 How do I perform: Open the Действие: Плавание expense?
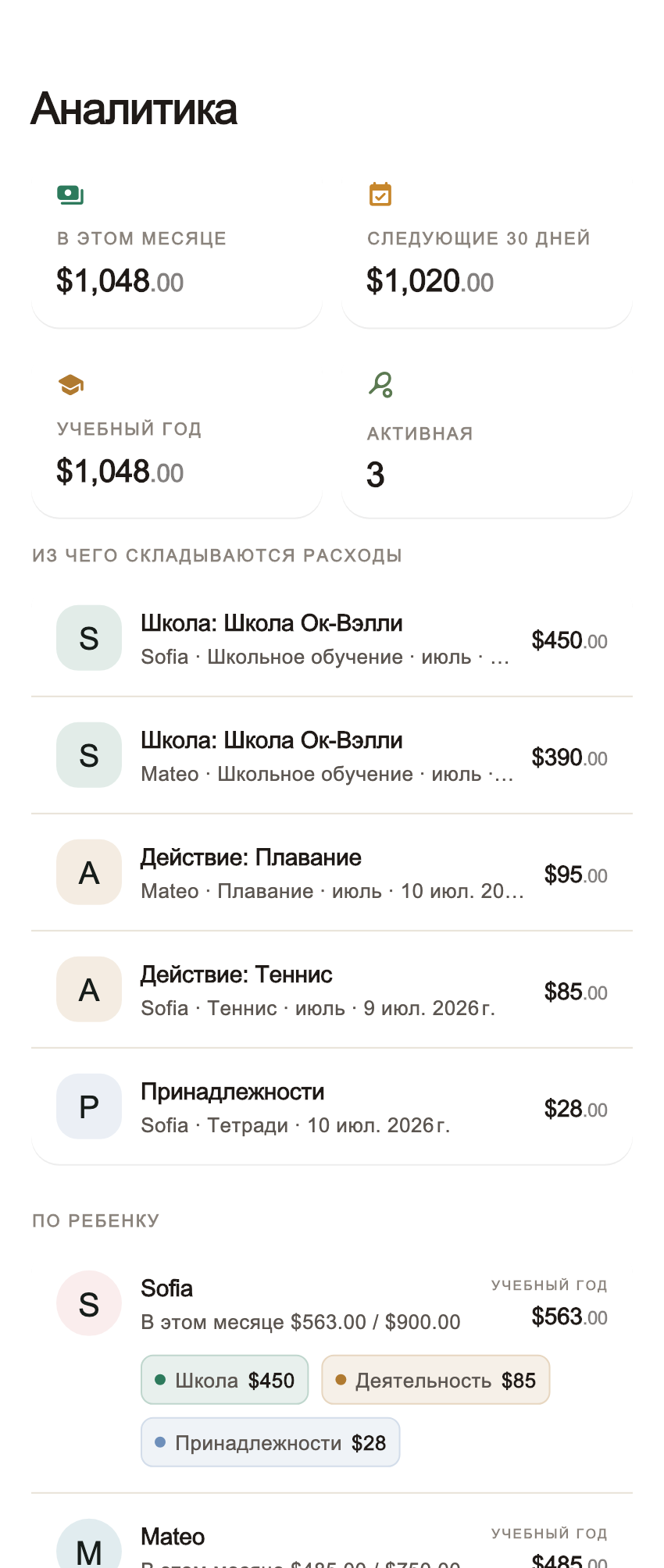[332, 872]
